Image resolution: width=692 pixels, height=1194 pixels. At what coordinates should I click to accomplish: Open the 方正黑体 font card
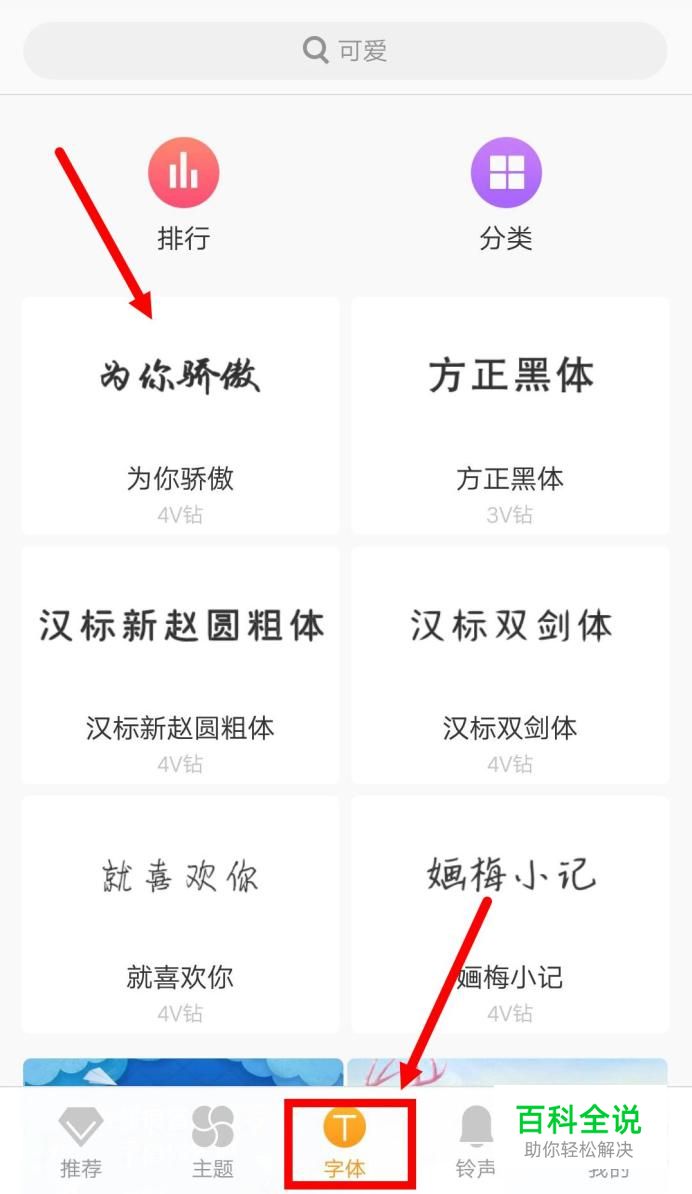pos(510,416)
